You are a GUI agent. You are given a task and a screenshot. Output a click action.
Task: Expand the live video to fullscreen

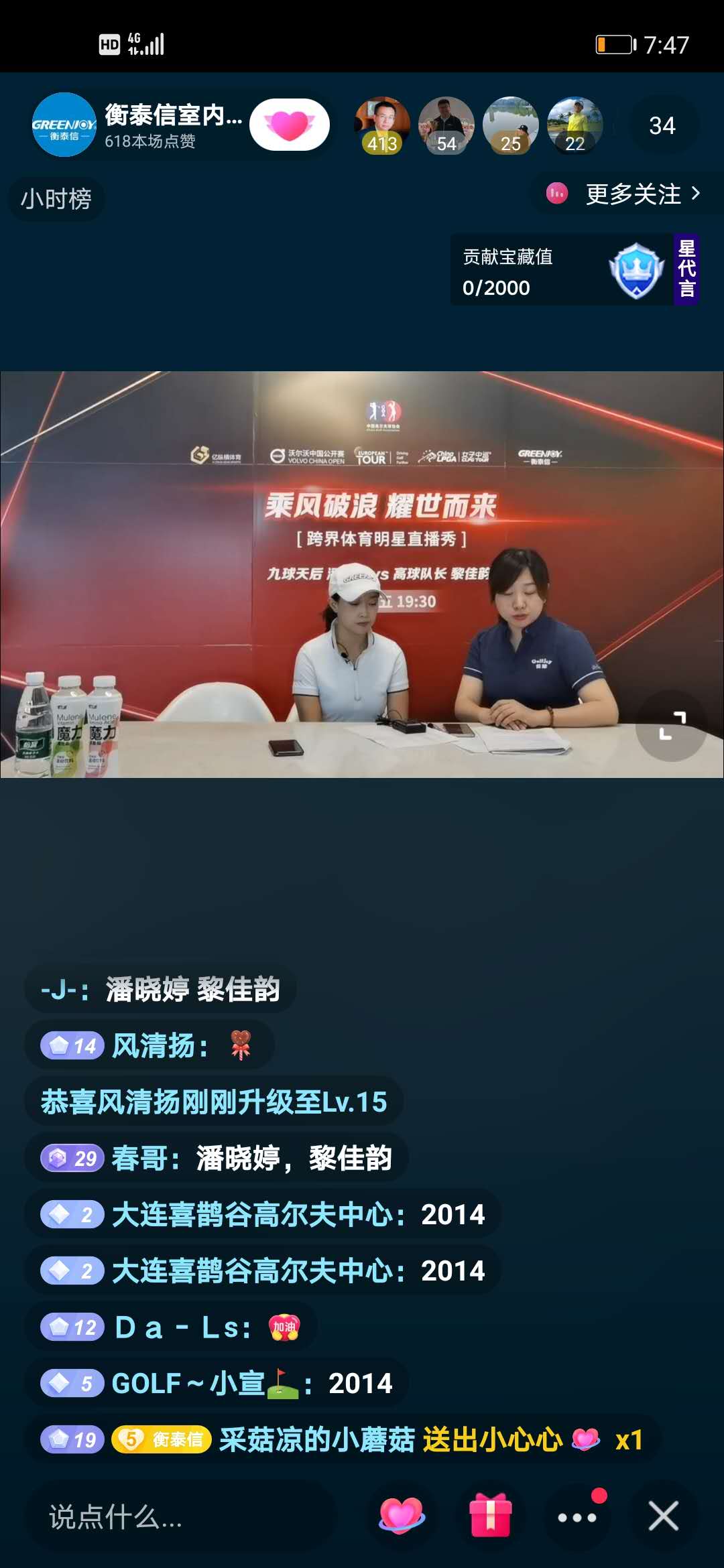click(672, 726)
